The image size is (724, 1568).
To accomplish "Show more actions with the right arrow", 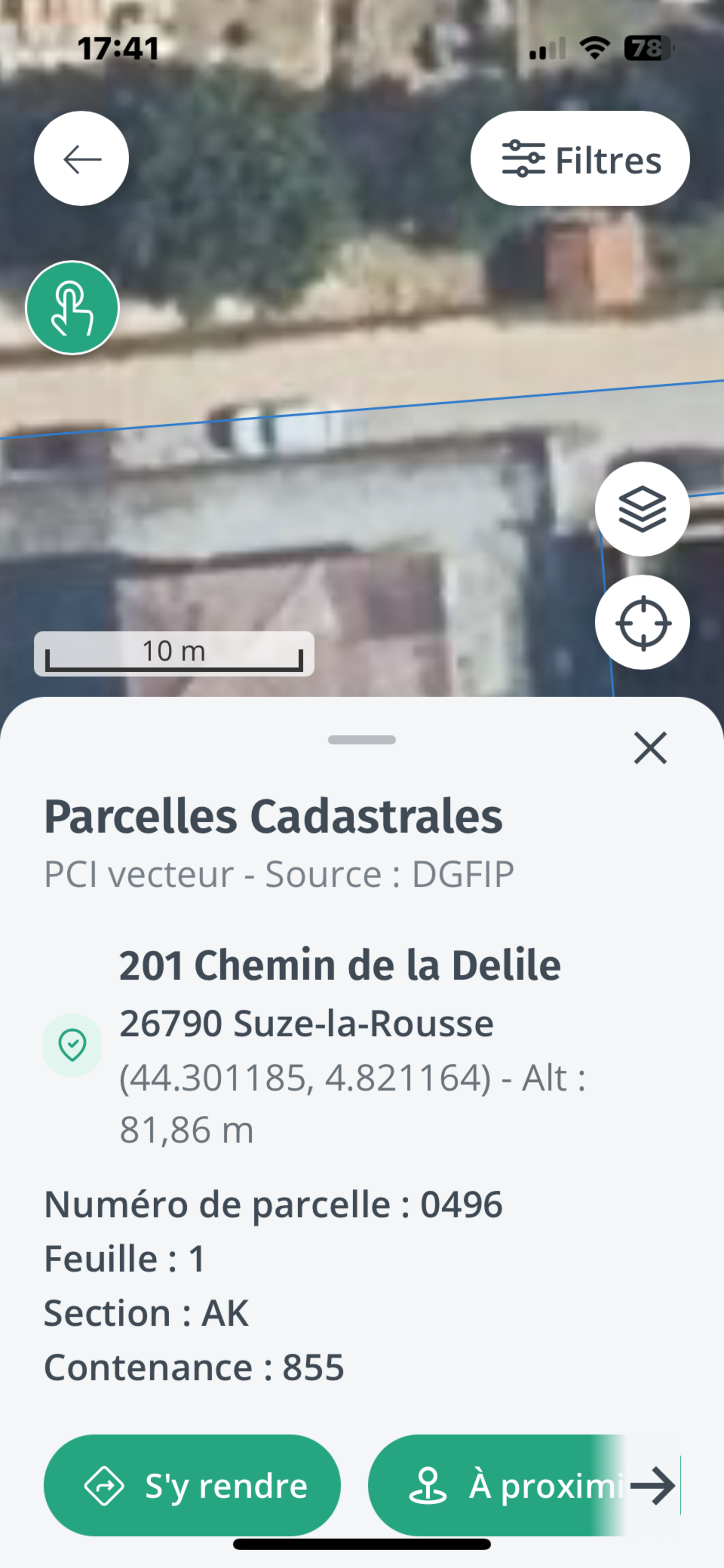I will pyautogui.click(x=653, y=1485).
